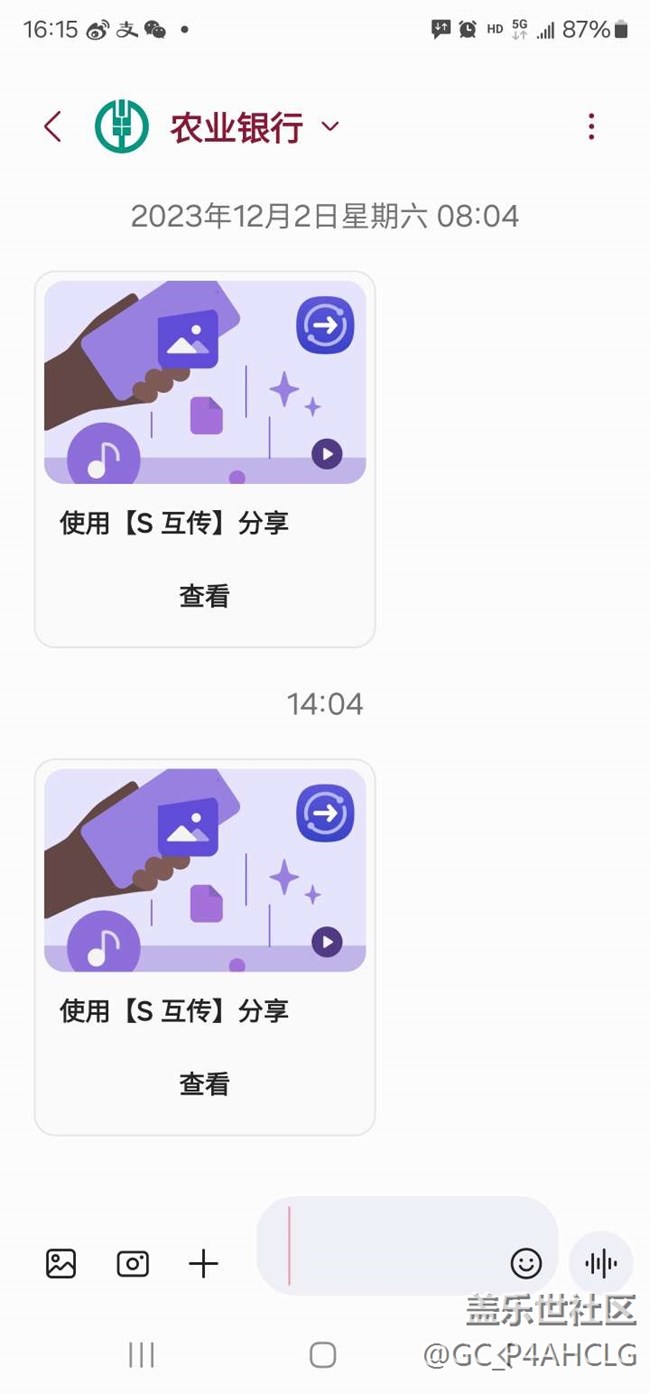
Task: Open the gallery image picker
Action: coord(61,1264)
